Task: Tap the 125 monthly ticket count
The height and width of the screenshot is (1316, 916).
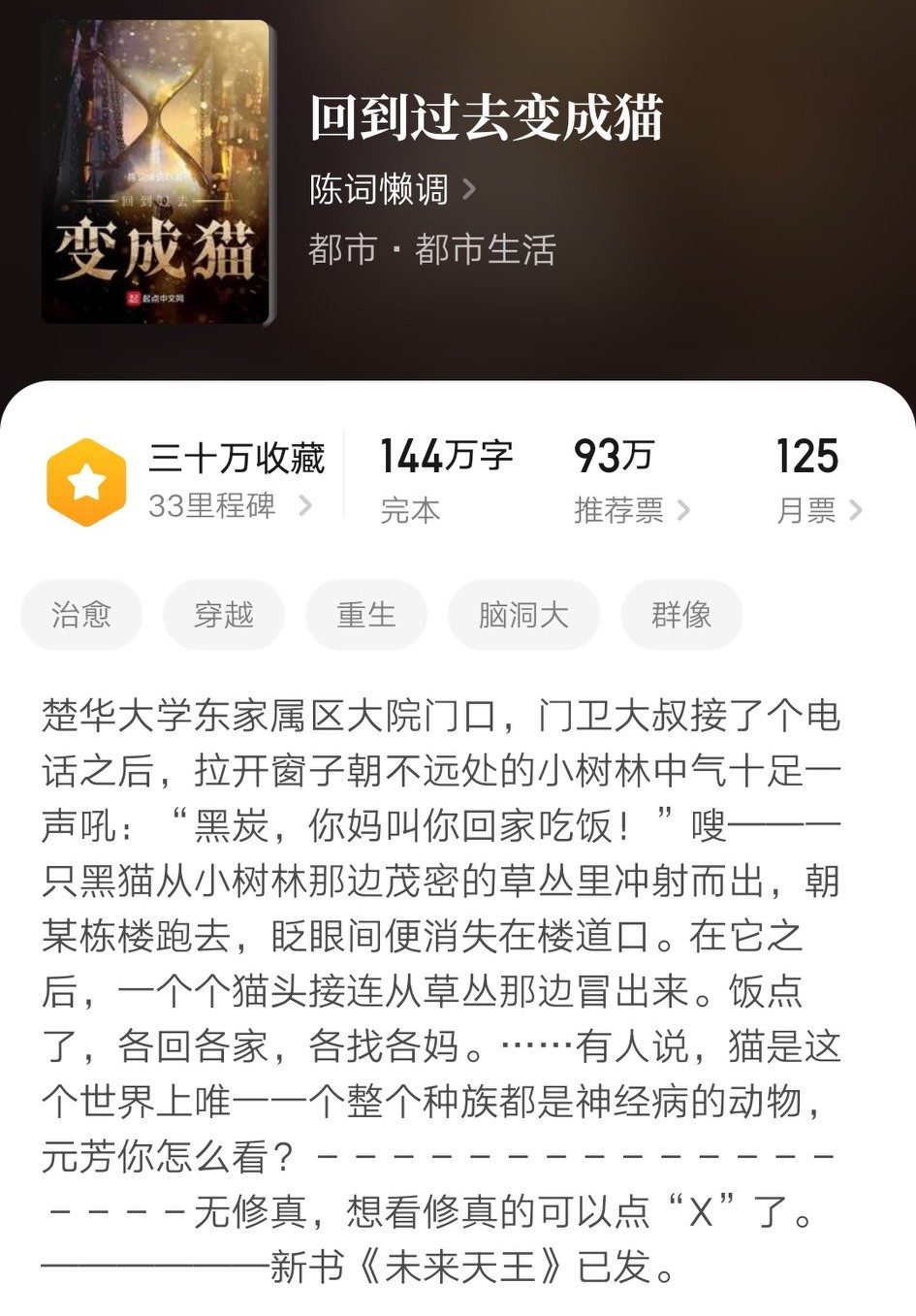Action: [x=810, y=456]
